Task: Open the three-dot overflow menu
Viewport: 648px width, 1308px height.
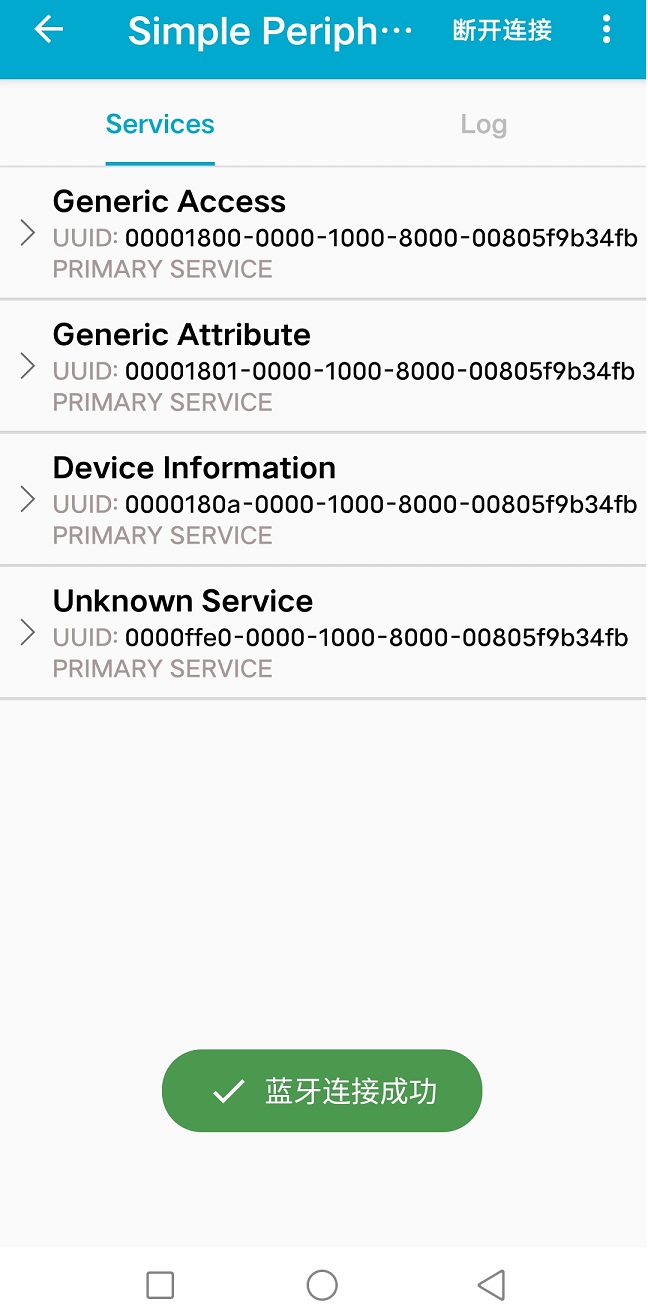Action: pyautogui.click(x=606, y=30)
